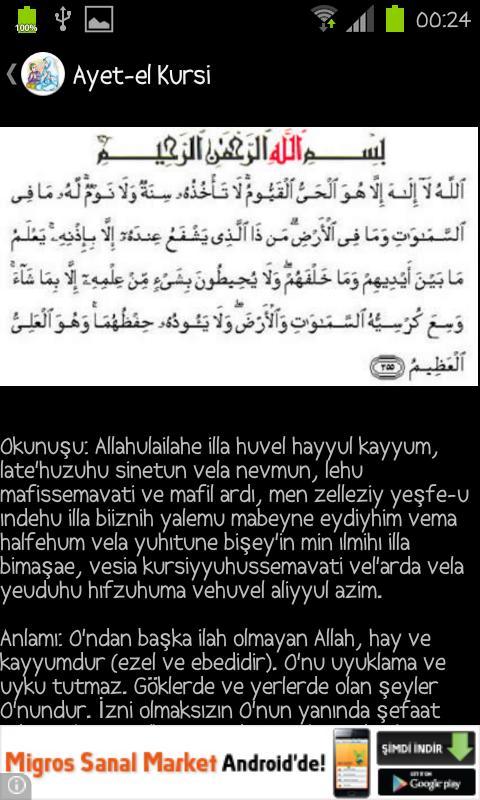480x800 pixels.
Task: Go back using the Ayet-el Kursi header icon
Action: click(36, 74)
